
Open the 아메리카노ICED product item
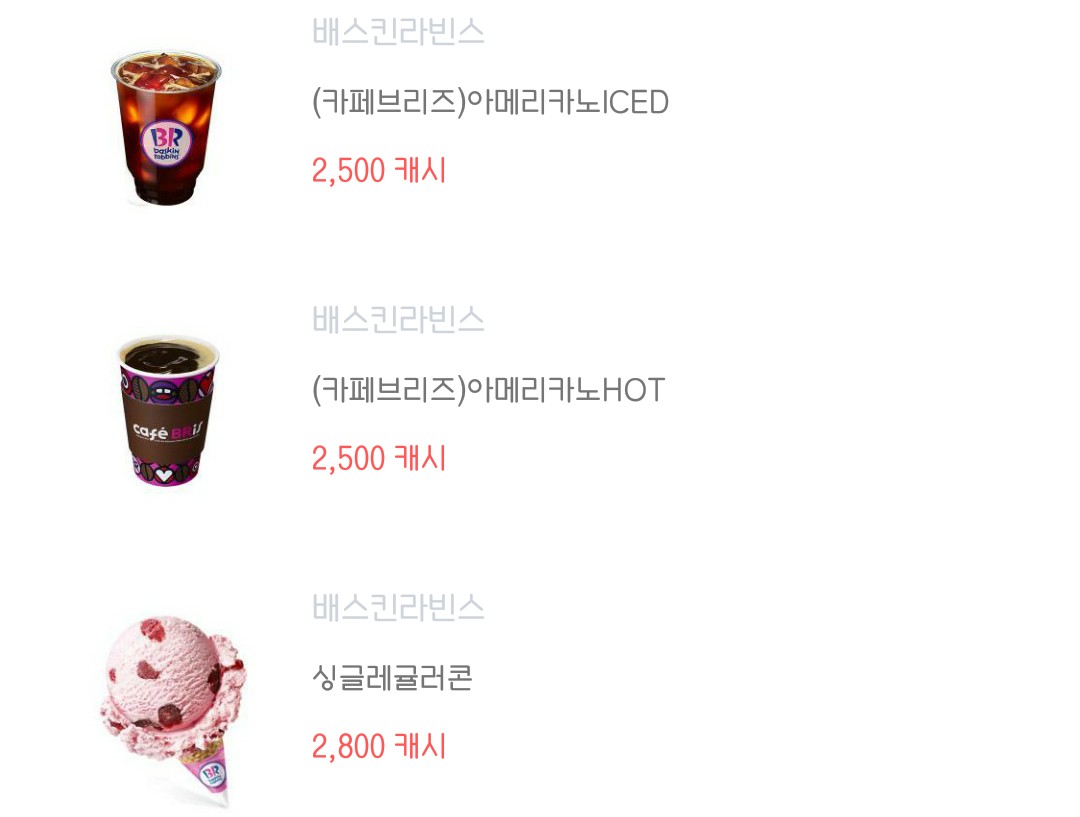click(489, 103)
